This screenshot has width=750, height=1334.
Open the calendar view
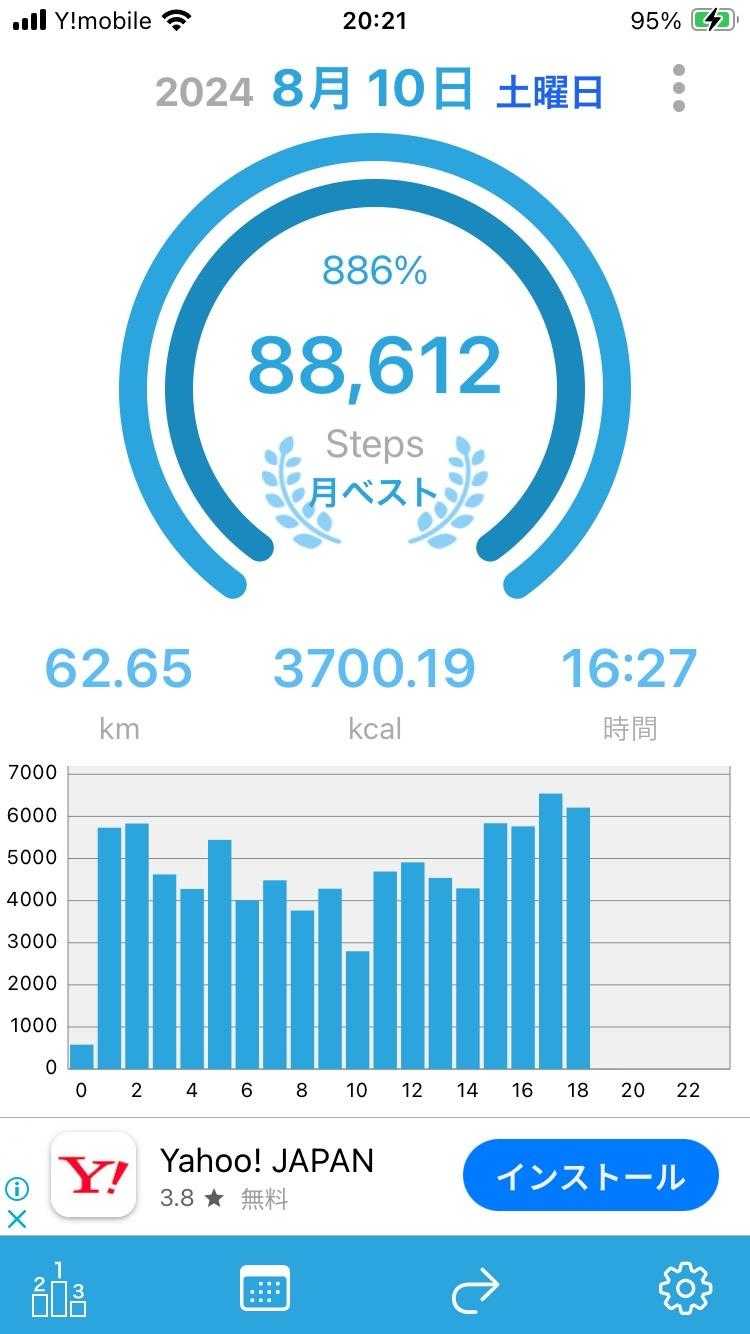tap(265, 1288)
